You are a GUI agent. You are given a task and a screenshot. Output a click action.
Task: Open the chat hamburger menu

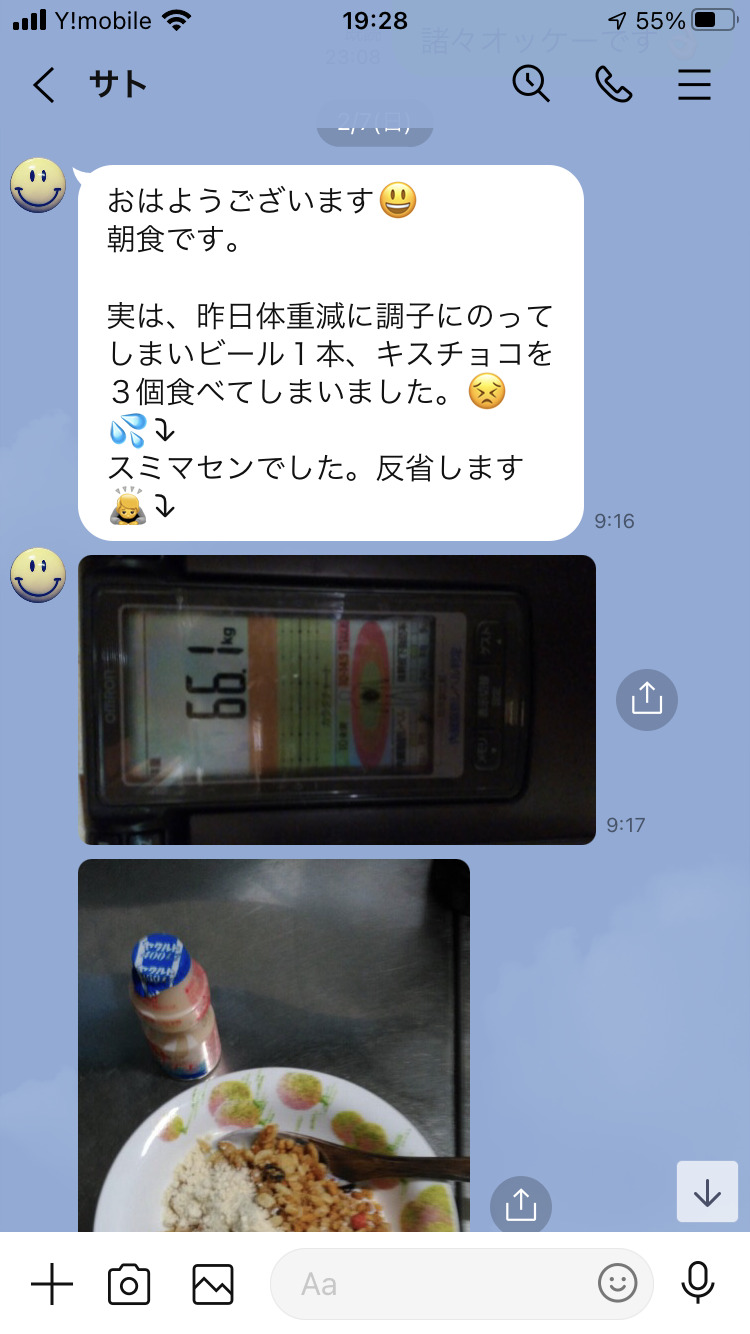pos(694,85)
